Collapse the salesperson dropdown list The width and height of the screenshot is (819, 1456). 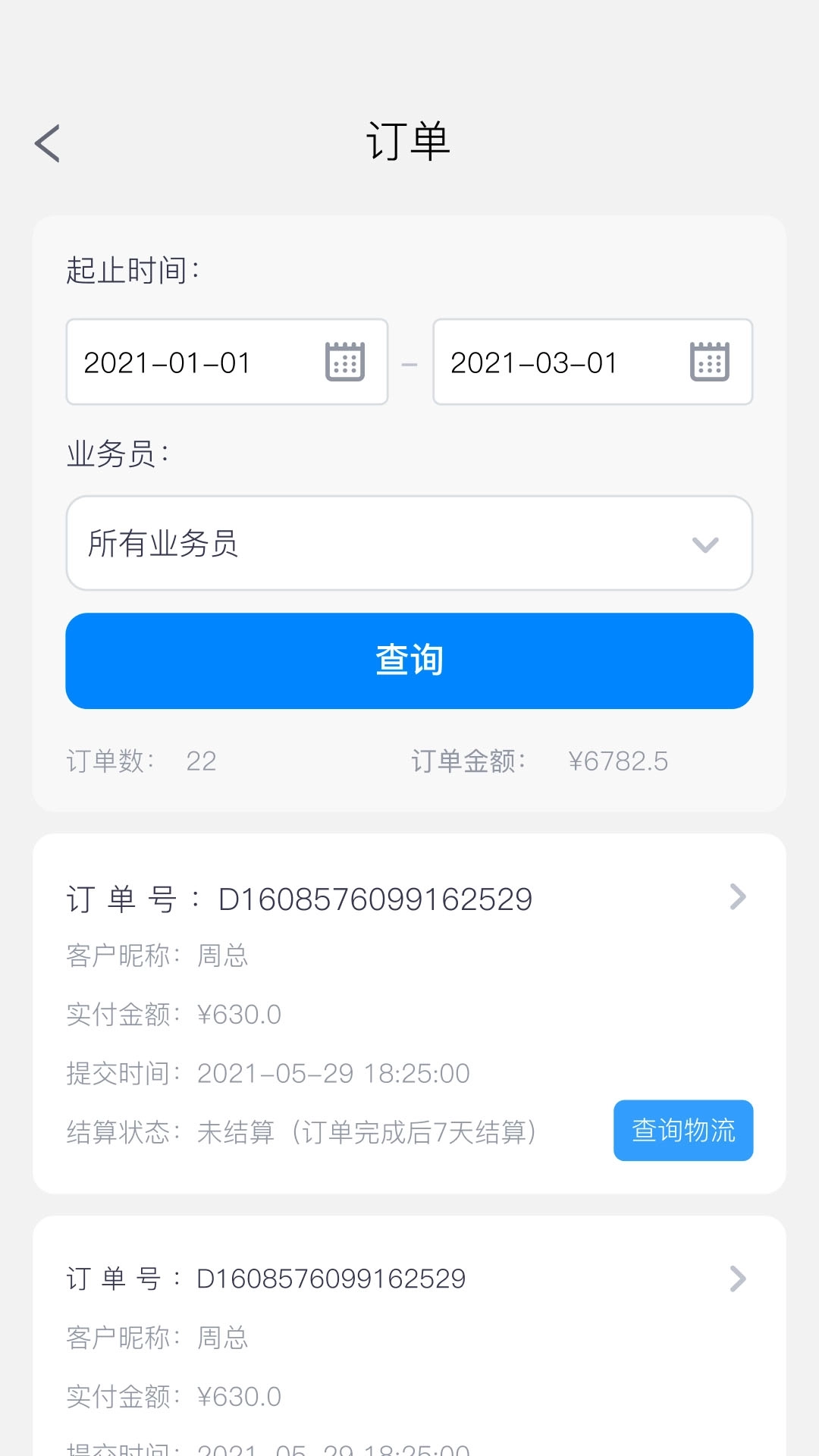[704, 543]
